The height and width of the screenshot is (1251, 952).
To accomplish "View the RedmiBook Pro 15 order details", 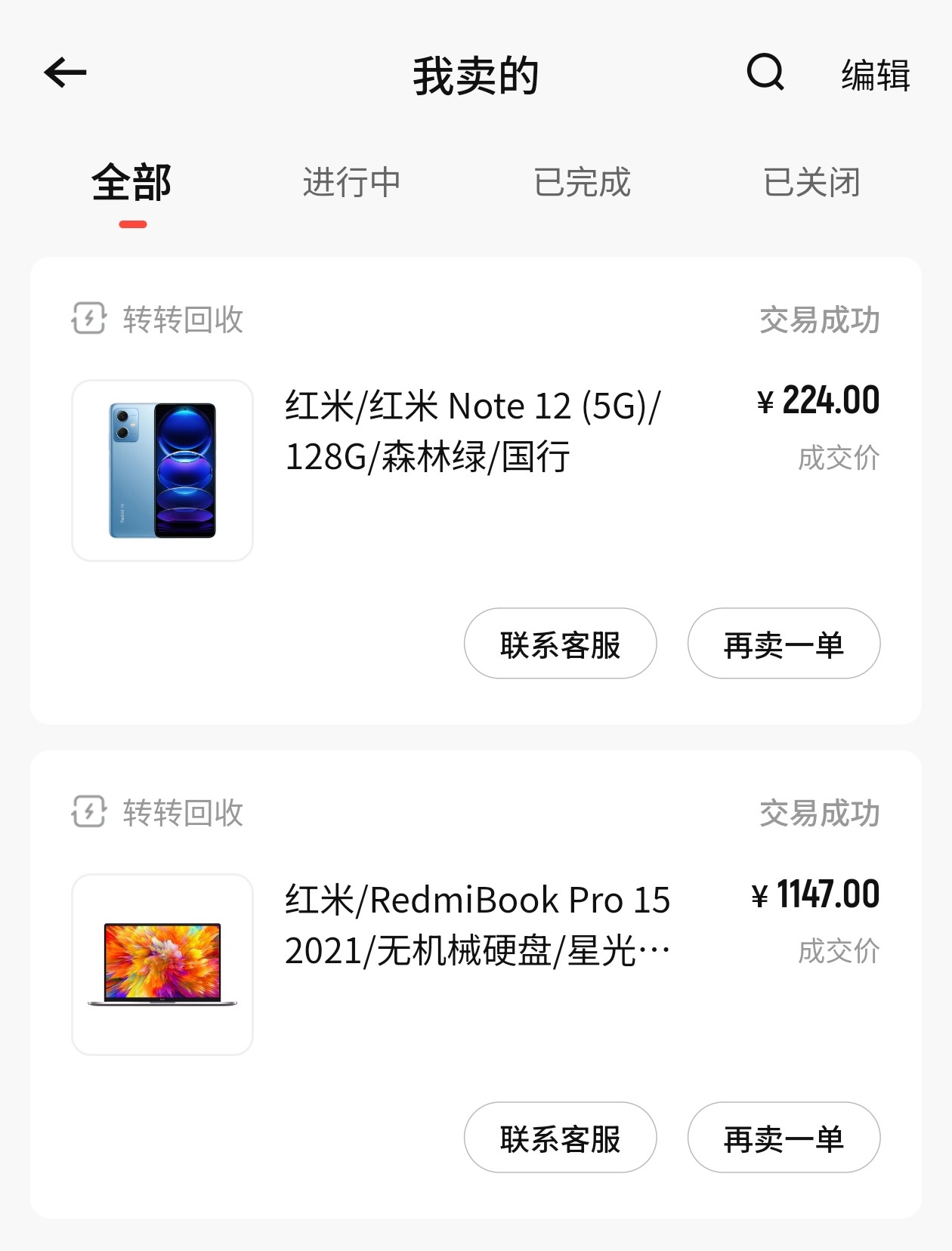I will 476,925.
